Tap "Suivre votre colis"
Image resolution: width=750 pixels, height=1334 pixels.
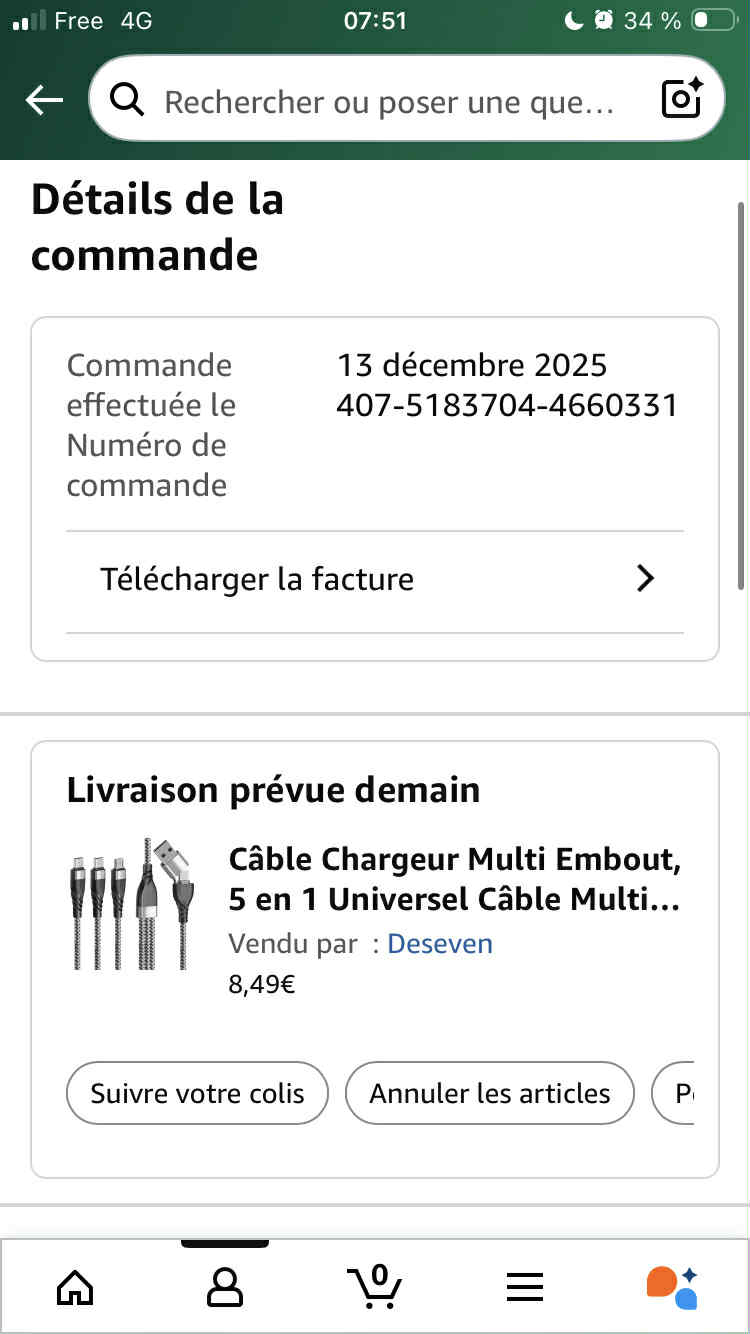point(198,1093)
